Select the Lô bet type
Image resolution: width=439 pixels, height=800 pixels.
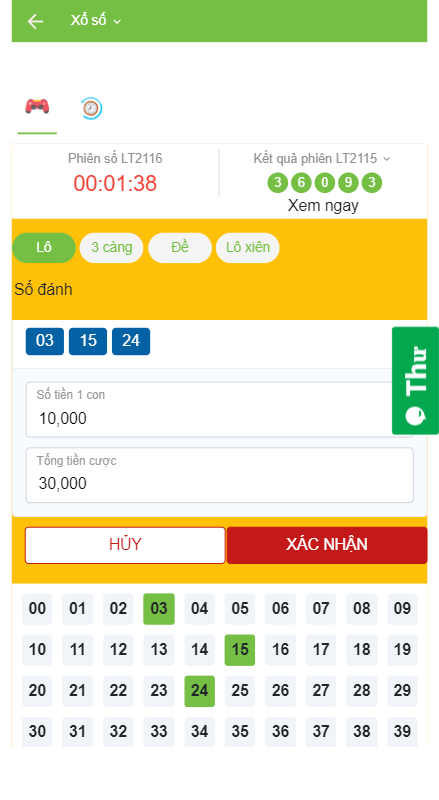tap(44, 247)
